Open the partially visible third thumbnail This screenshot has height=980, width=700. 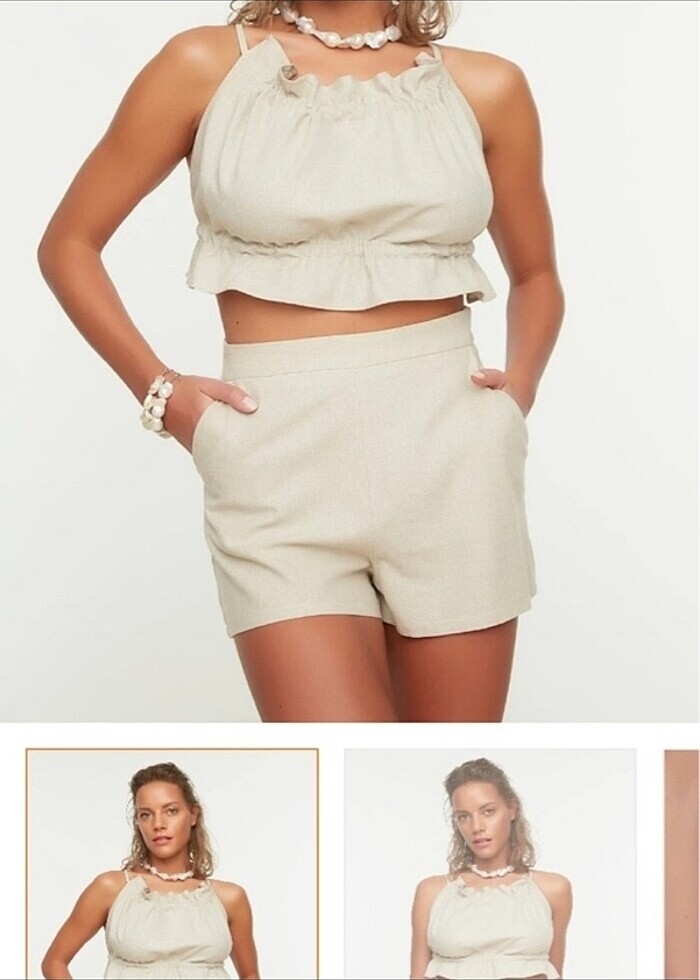(682, 864)
